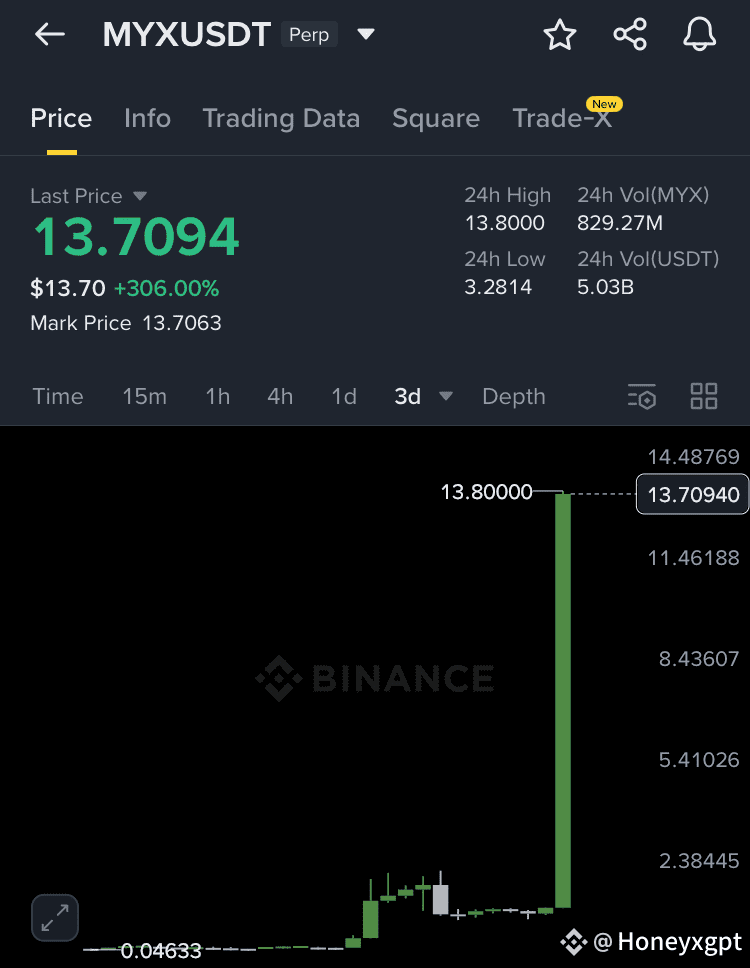Open the Square tab
Viewport: 750px width, 968px height.
[x=436, y=118]
